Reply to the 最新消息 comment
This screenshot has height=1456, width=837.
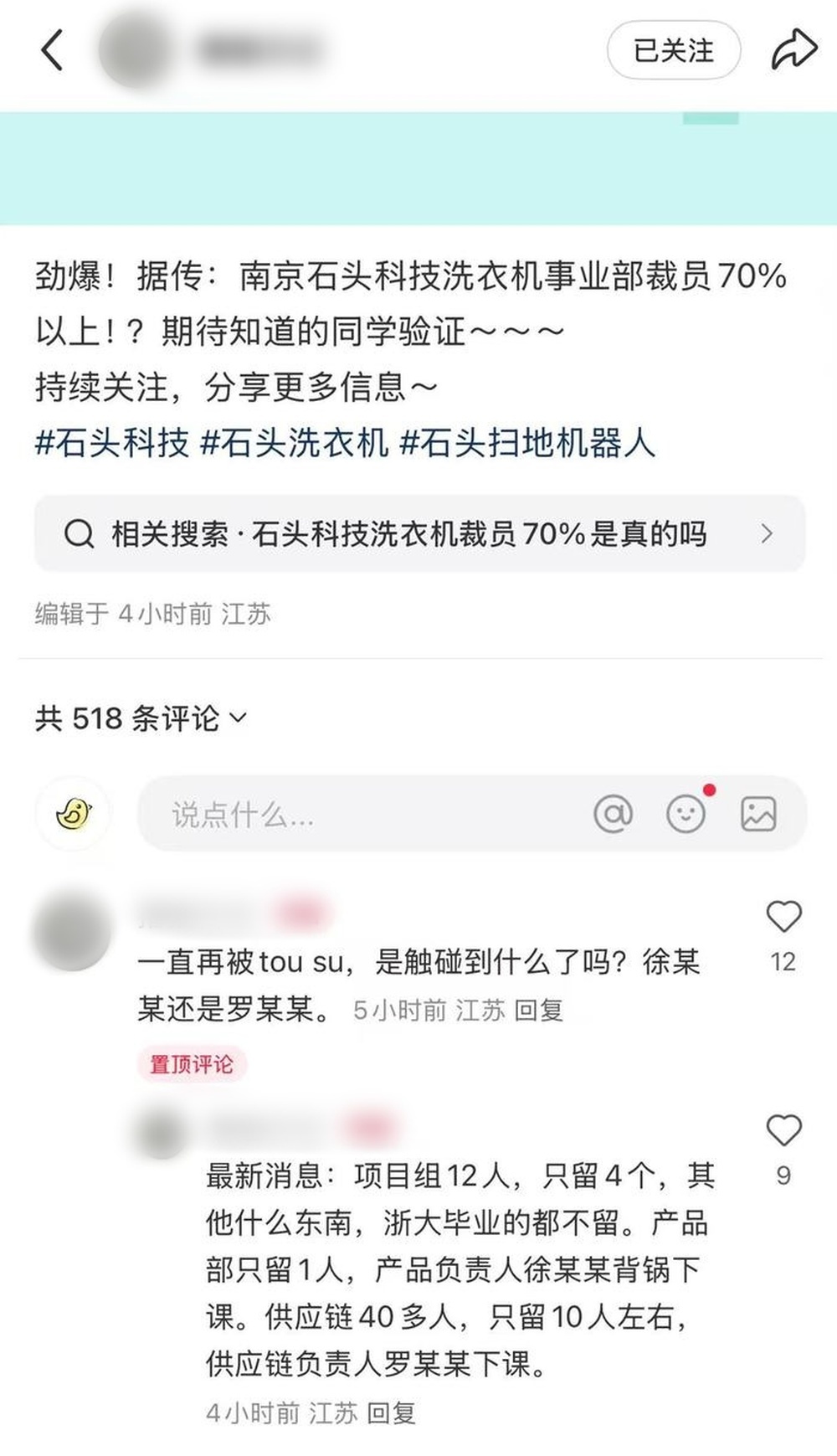click(392, 1413)
